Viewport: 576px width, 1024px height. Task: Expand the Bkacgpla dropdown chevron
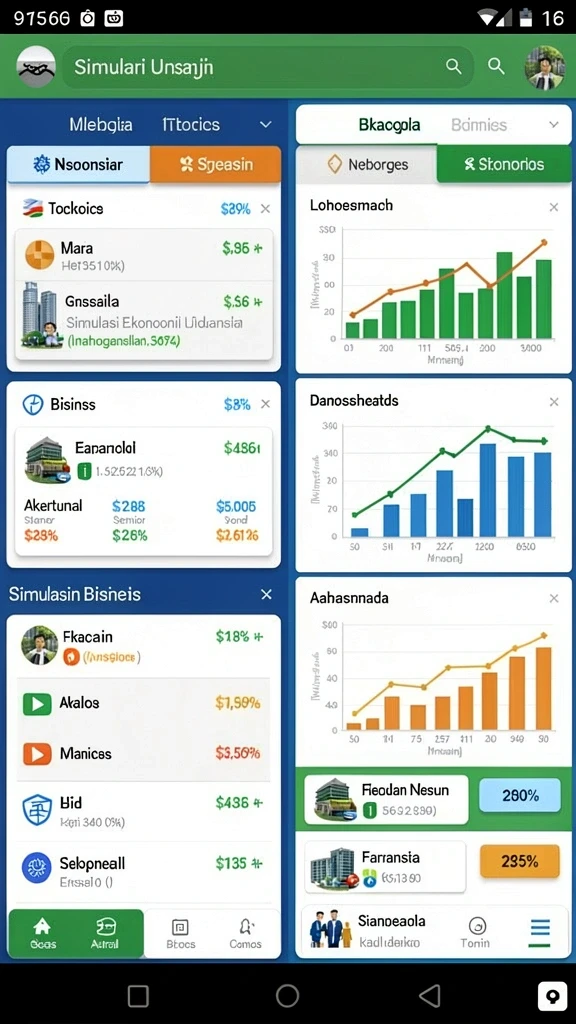tap(554, 124)
